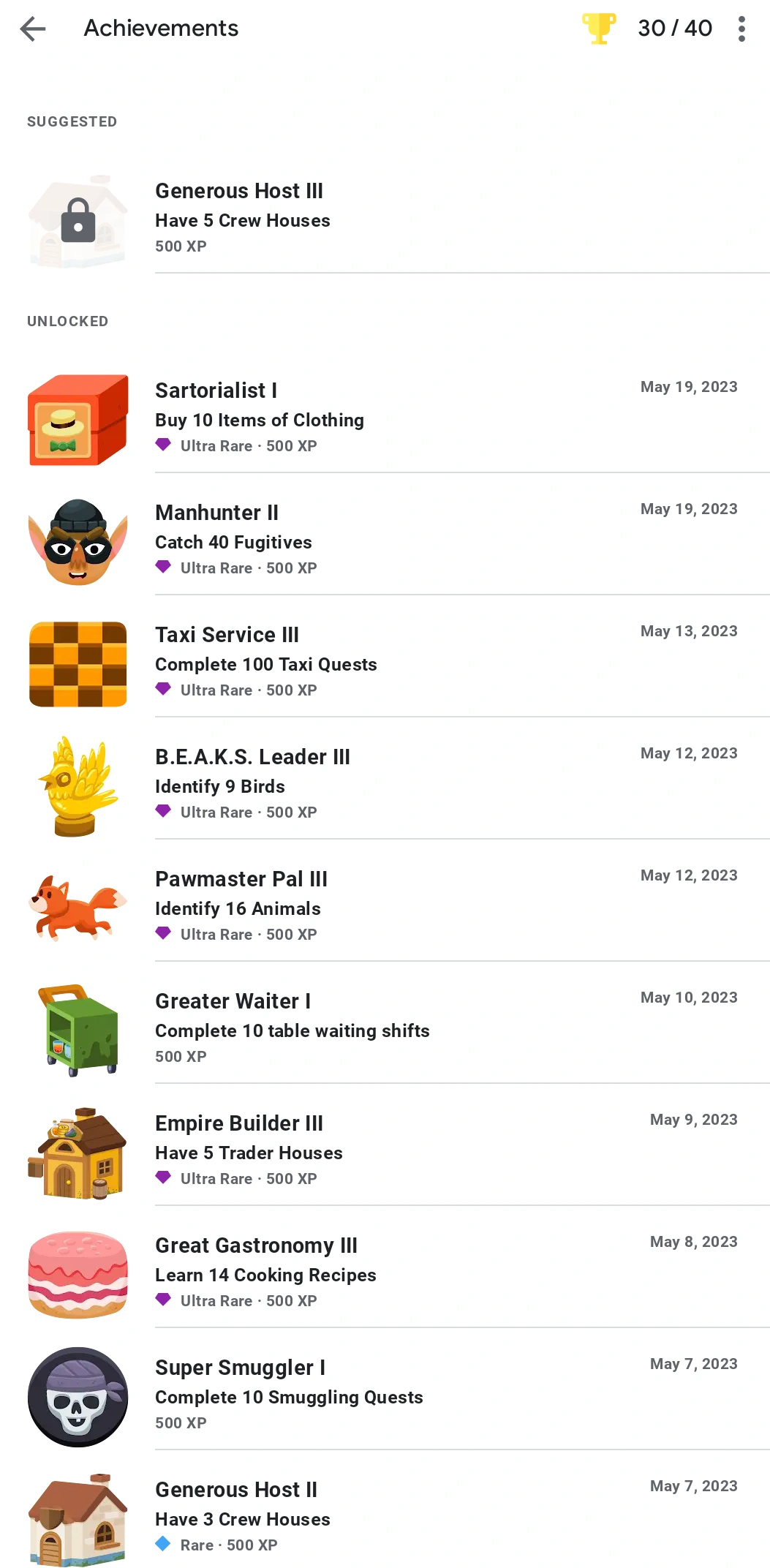The image size is (770, 1568).
Task: Tap the Pawmaster Pal fox icon
Action: (x=77, y=907)
